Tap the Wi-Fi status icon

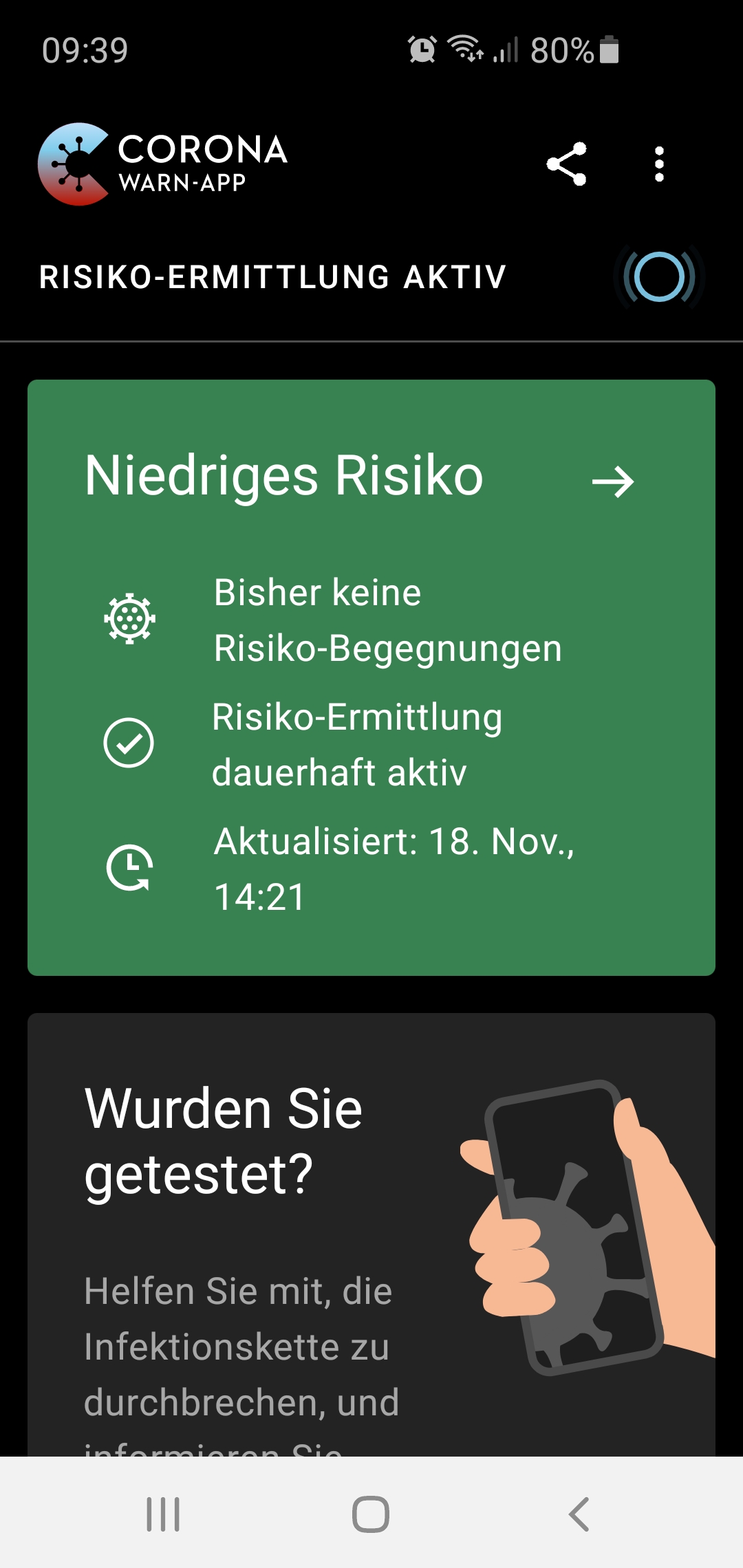pos(462,50)
